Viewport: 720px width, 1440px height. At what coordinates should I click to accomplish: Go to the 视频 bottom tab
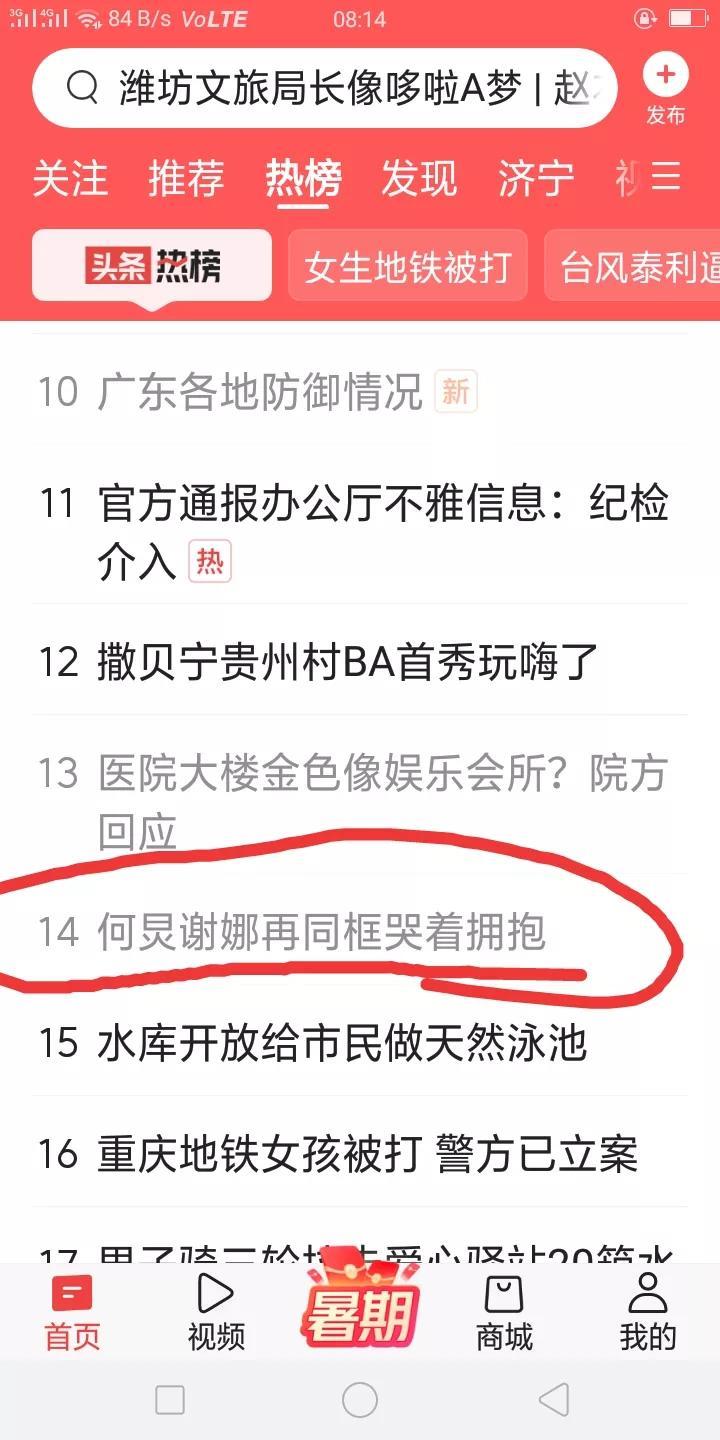point(216,1312)
